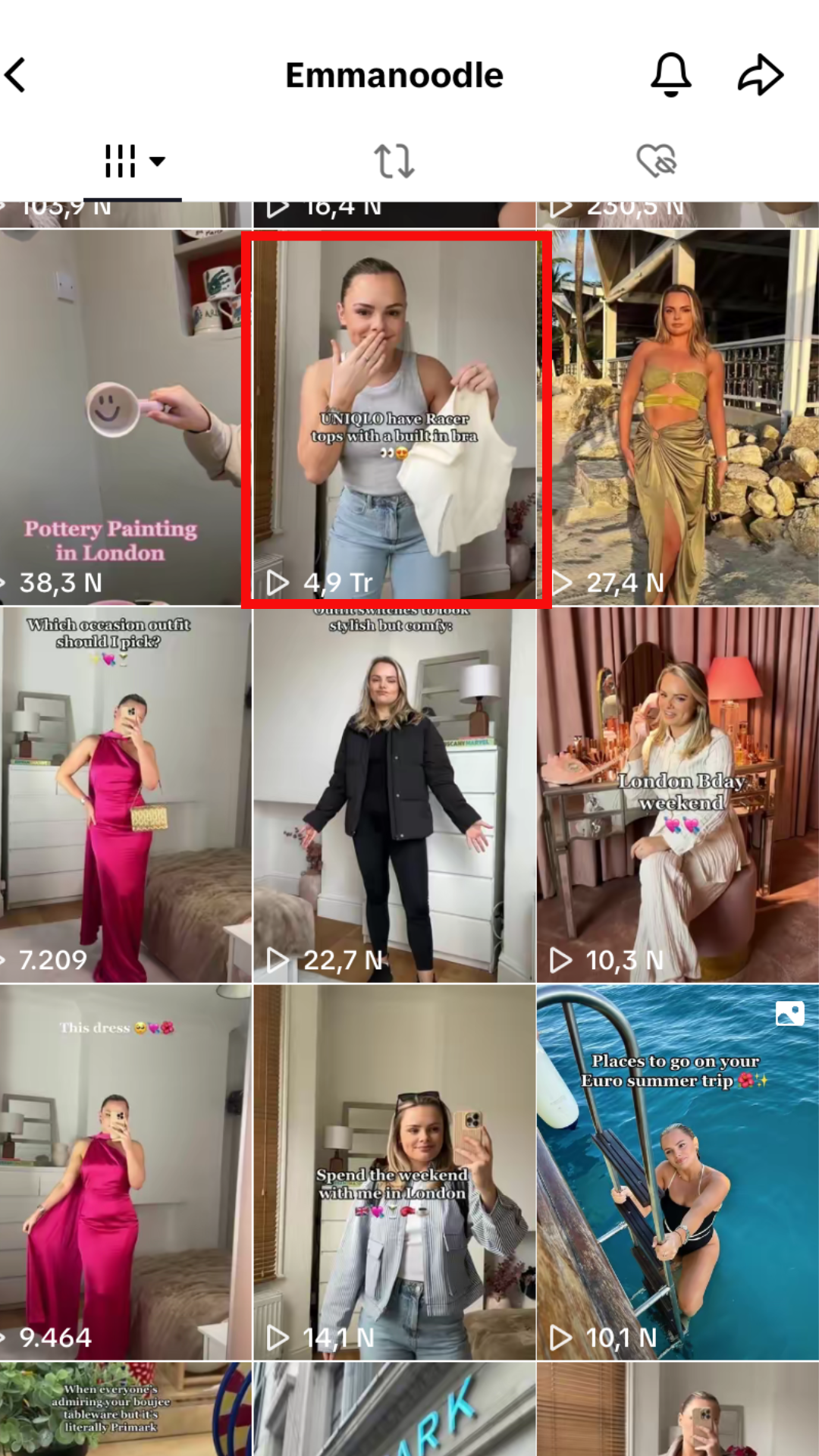Screen dimensions: 819x1456
Task: Play the 'stylish but comfy' outfit video
Action: pyautogui.click(x=394, y=795)
